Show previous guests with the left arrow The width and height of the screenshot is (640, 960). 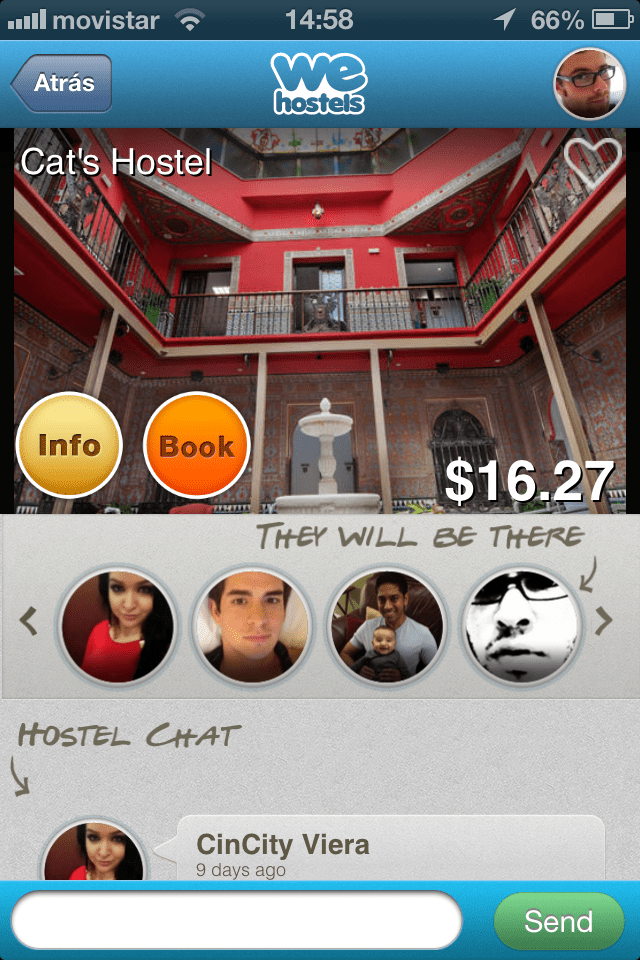(29, 622)
